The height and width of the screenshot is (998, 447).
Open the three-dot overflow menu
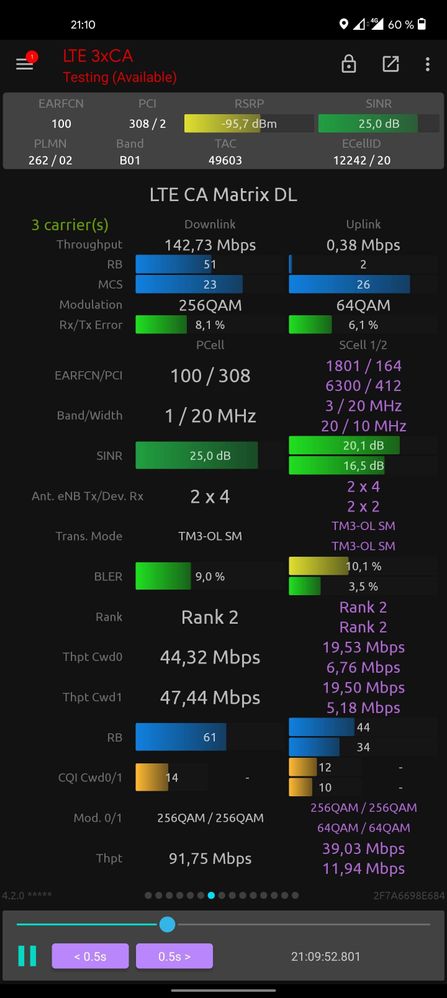[x=427, y=64]
